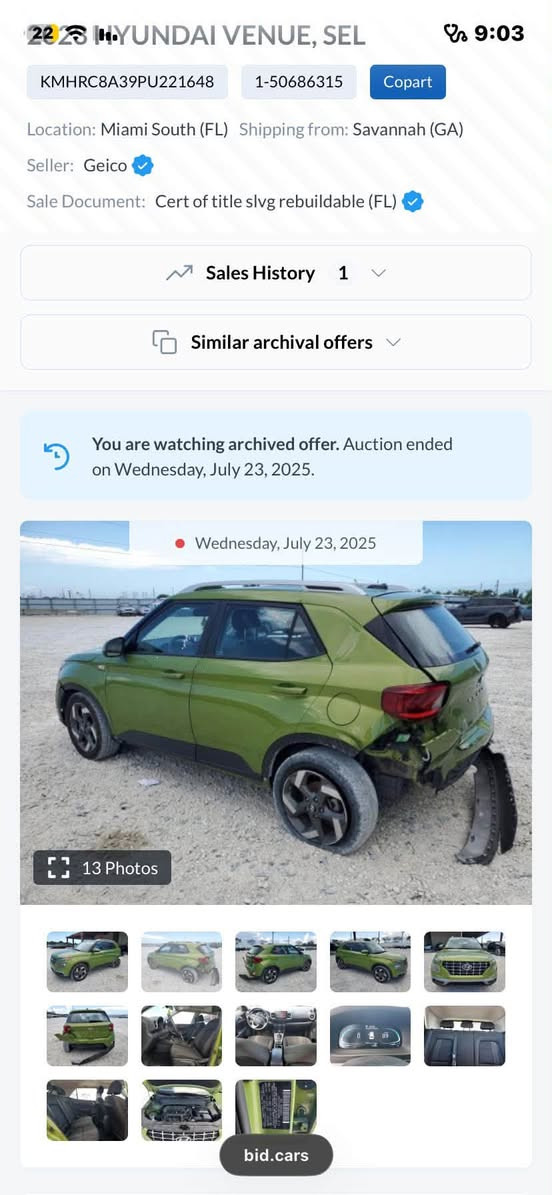Tap the bid.cars pill at the bottom
The width and height of the screenshot is (552, 1195).
tap(276, 1155)
